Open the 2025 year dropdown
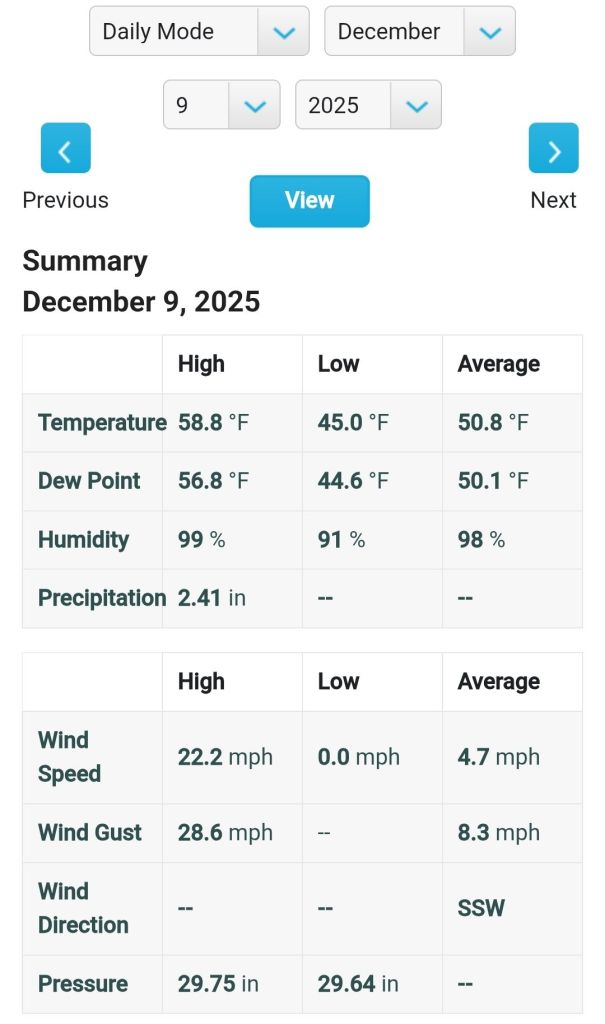Image resolution: width=605 pixels, height=1024 pixels. (367, 105)
